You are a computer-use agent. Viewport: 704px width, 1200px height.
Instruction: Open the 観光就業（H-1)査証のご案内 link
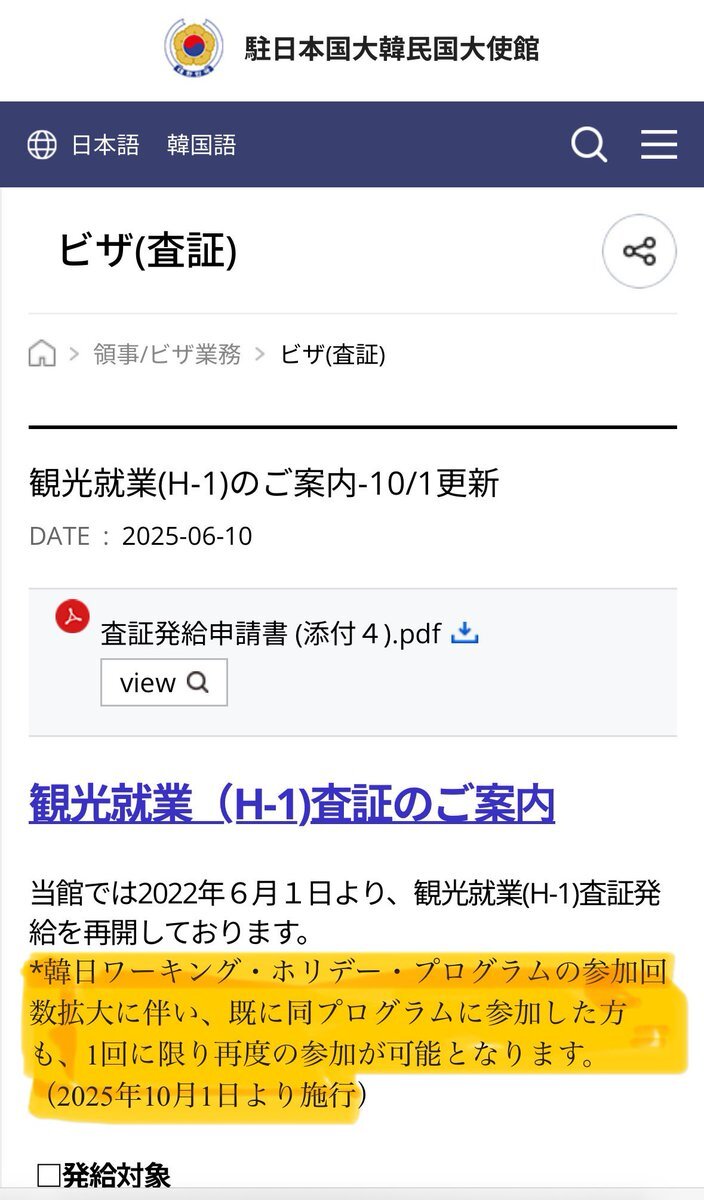click(292, 803)
